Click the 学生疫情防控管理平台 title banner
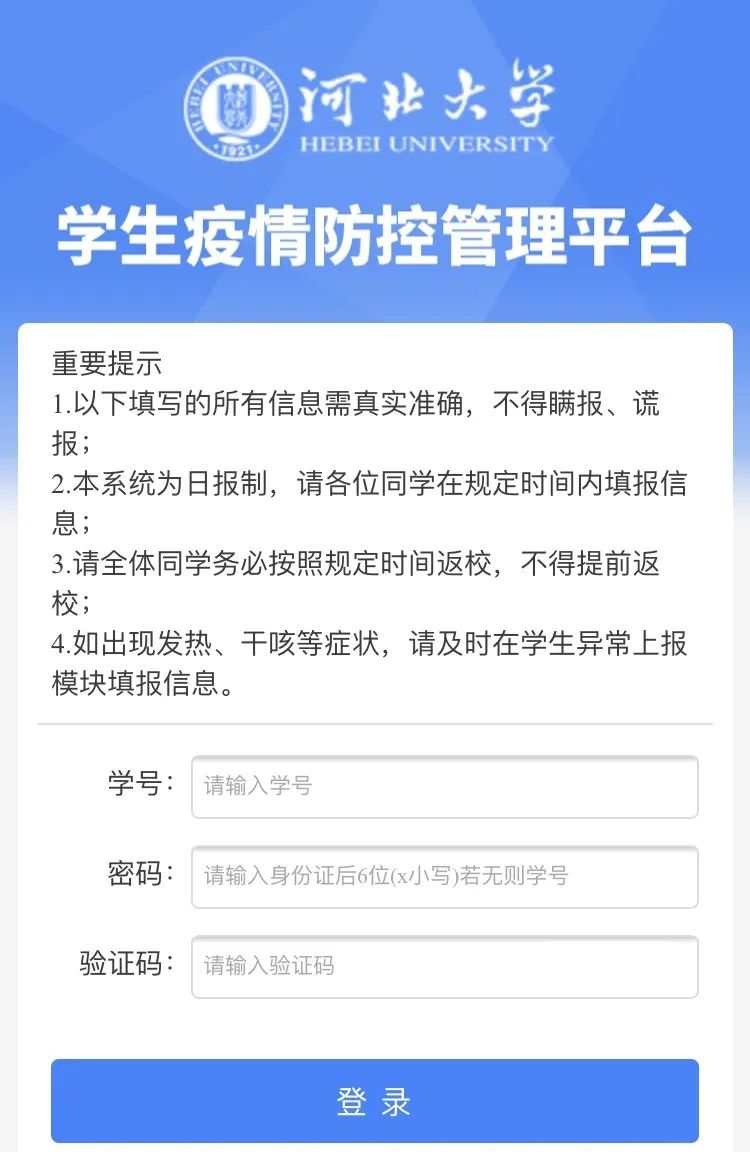Screen dimensions: 750x1152 [375, 230]
